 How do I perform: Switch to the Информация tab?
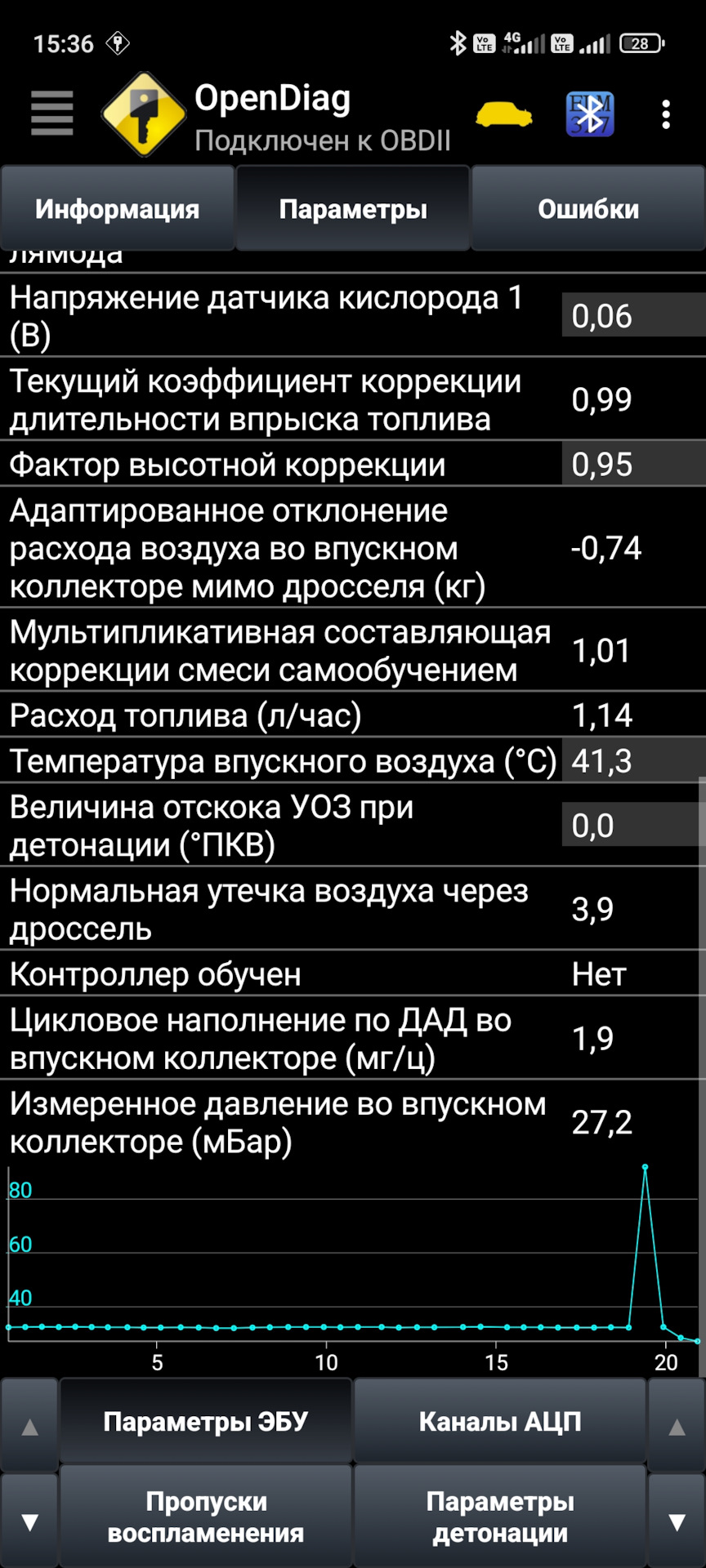tap(118, 208)
